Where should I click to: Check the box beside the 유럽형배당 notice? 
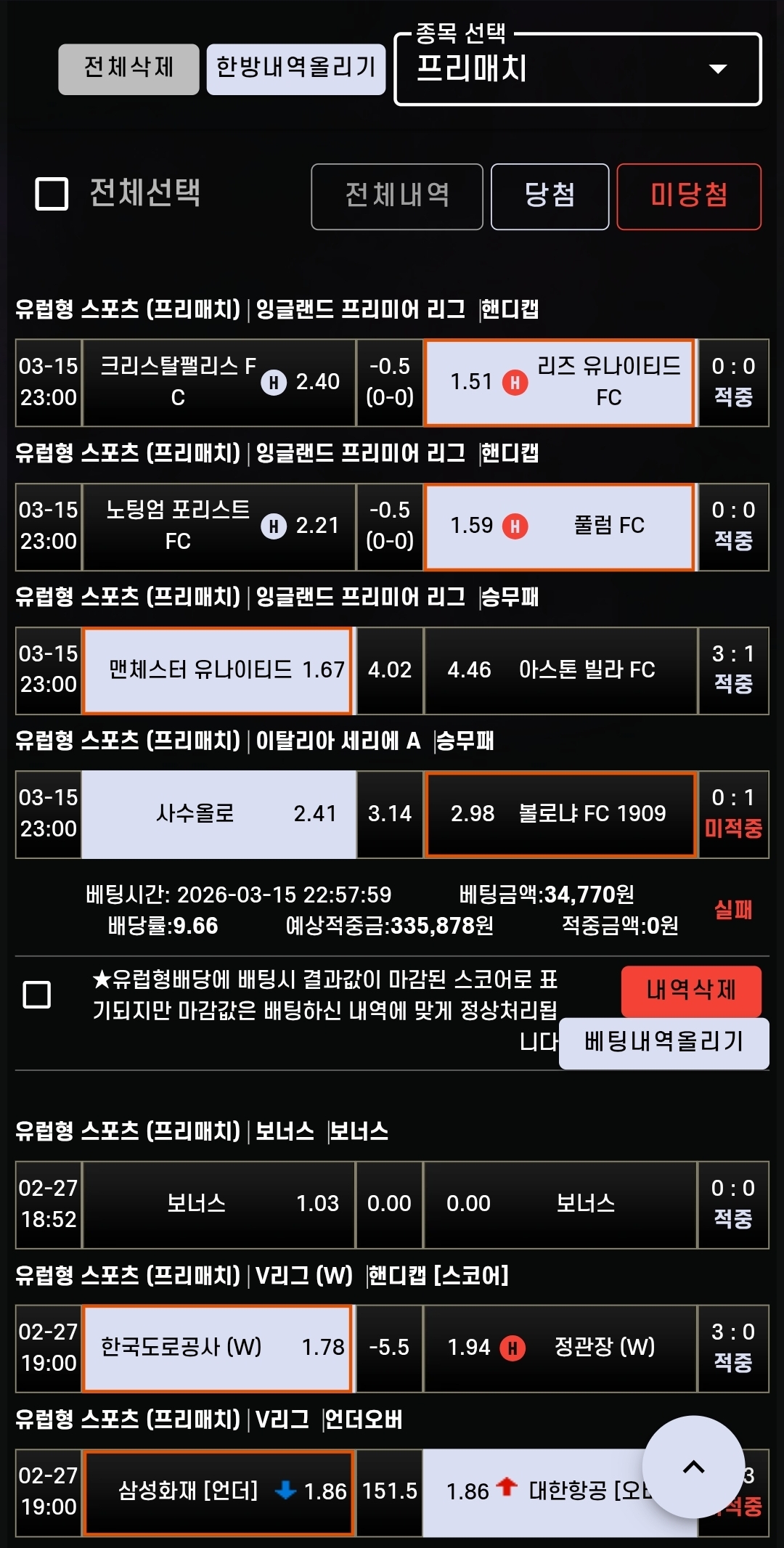pos(37,994)
